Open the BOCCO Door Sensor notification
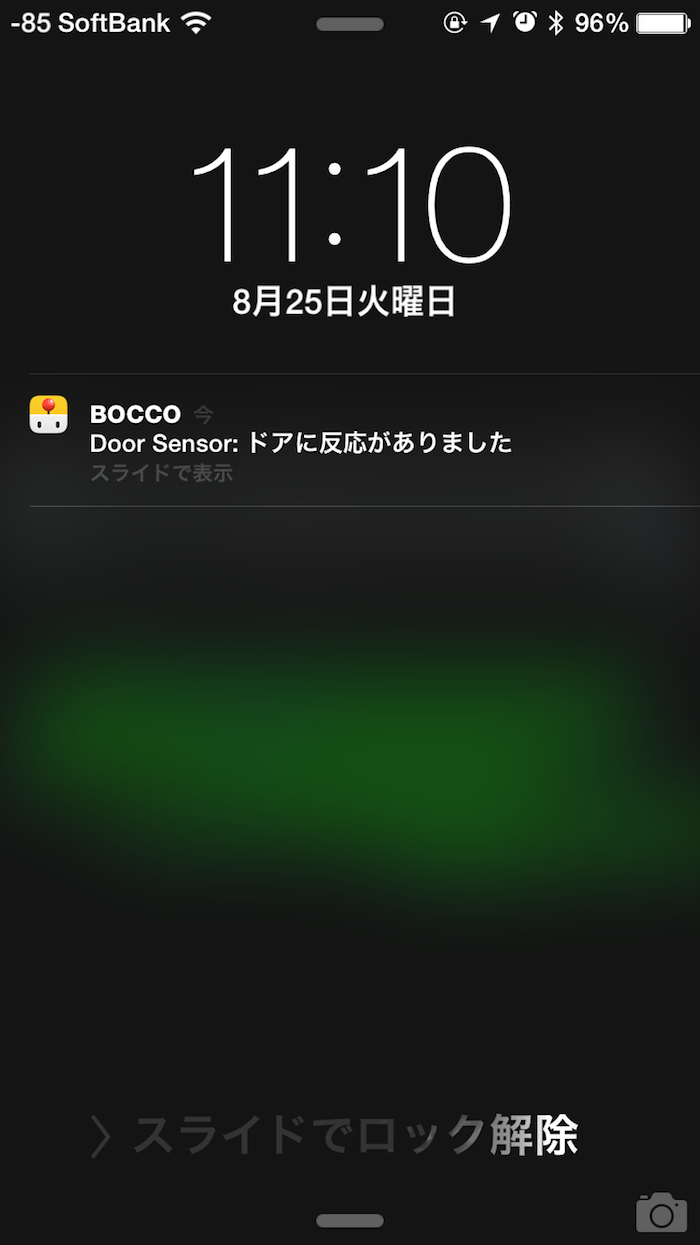700x1245 pixels. 300,441
